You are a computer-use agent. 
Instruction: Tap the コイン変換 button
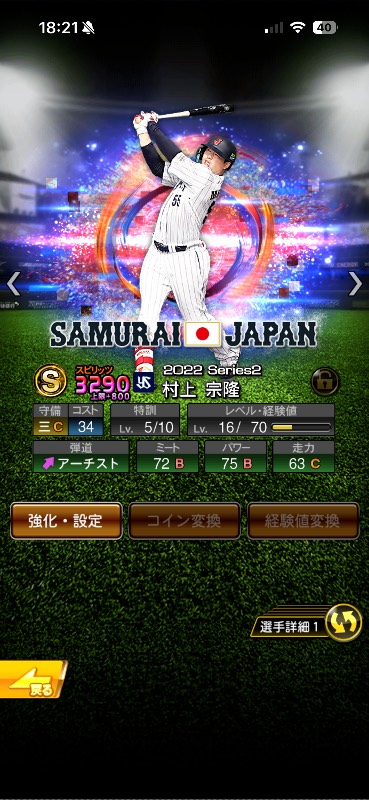(x=184, y=520)
